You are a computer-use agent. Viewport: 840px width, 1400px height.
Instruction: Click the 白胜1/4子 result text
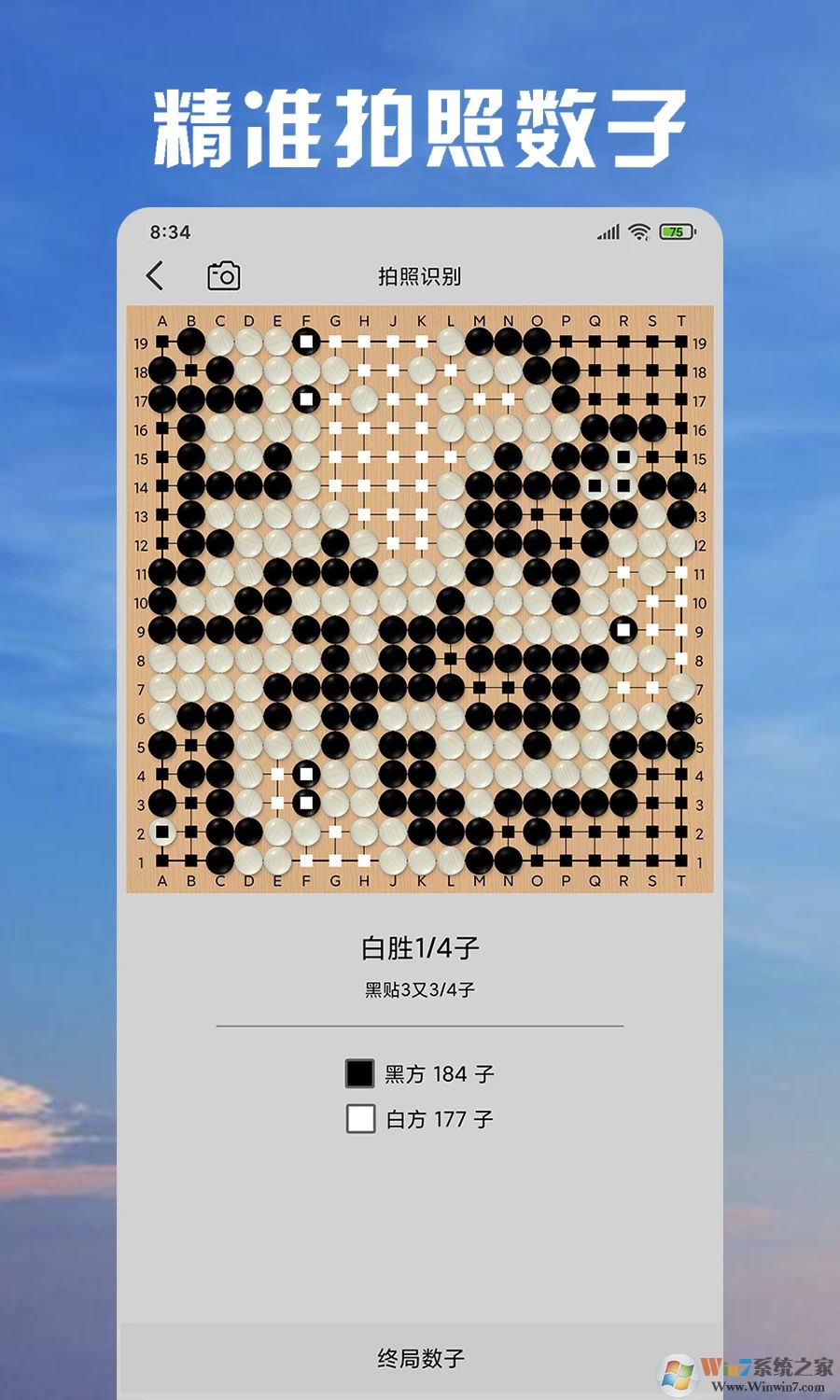(419, 946)
